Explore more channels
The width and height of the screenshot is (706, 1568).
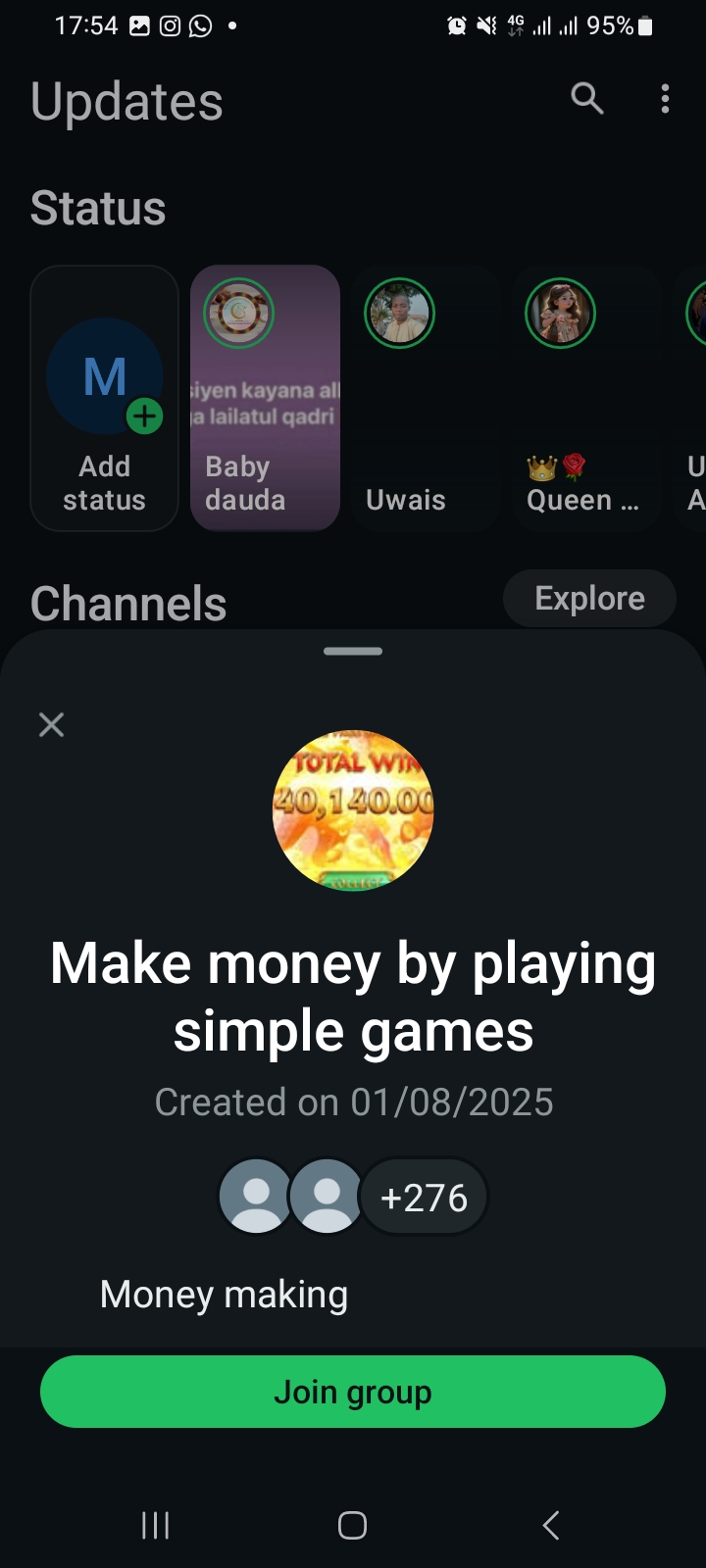[x=589, y=598]
